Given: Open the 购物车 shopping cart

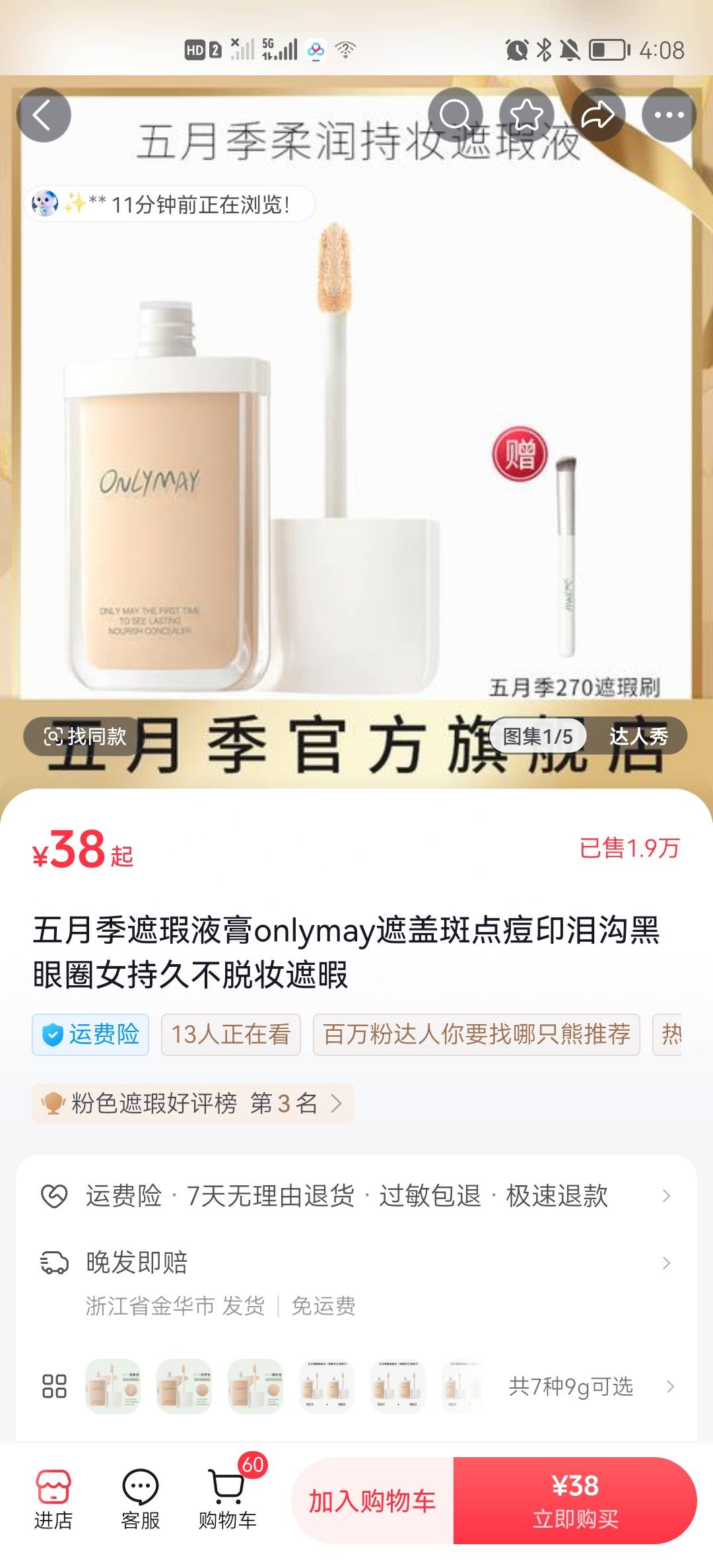Looking at the screenshot, I should point(228,1499).
